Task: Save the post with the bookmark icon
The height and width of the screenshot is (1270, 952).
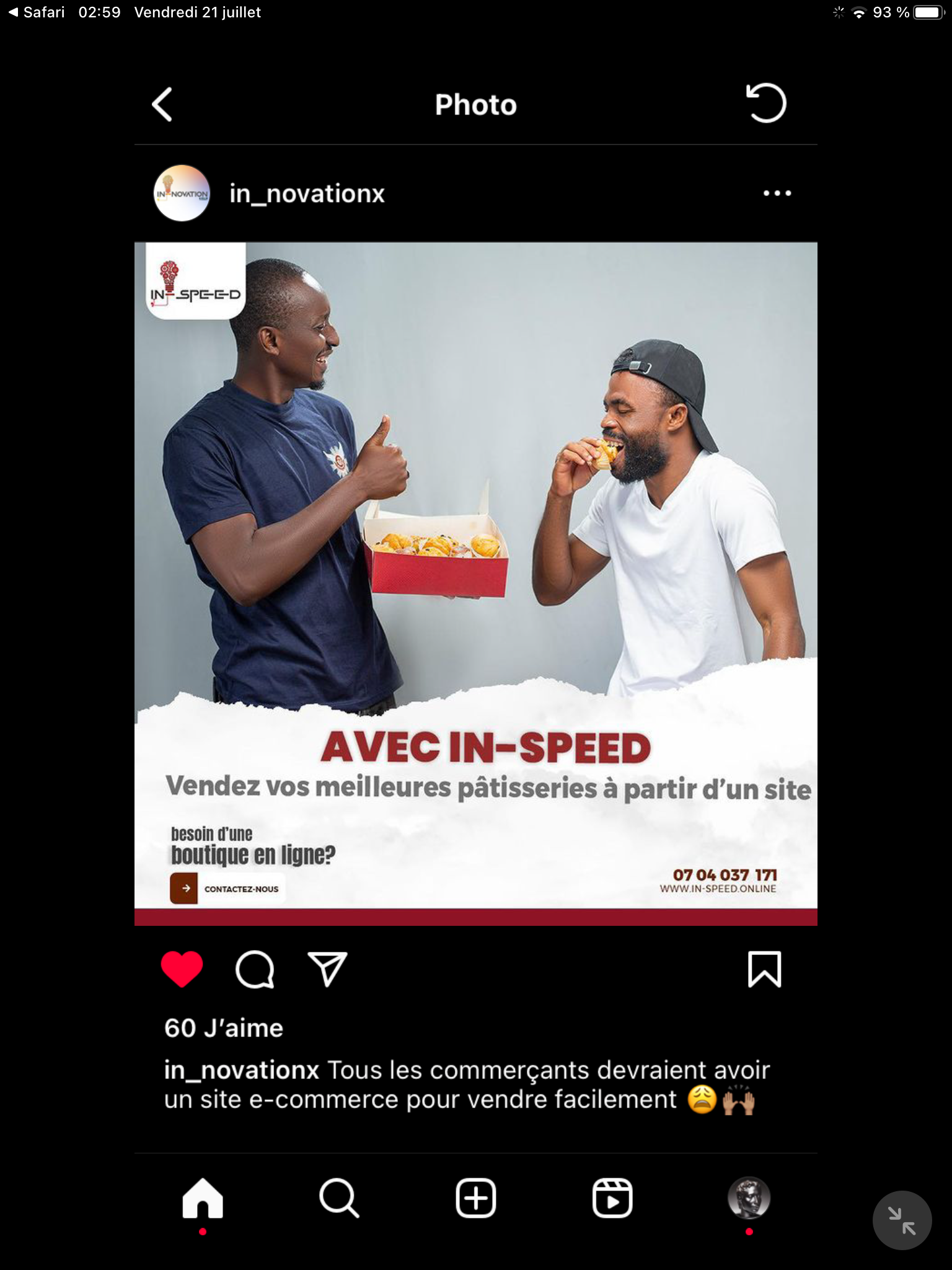Action: click(764, 969)
